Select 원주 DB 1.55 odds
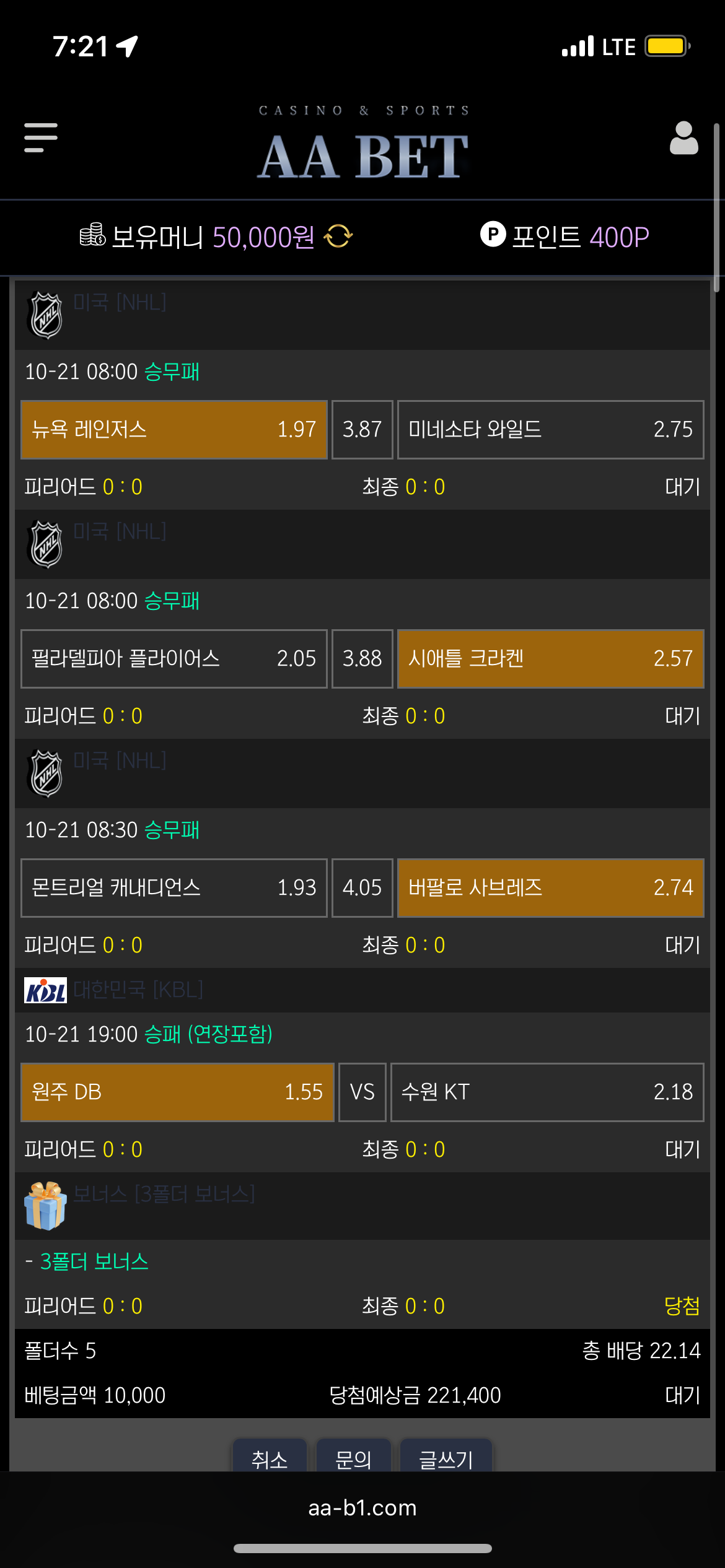The width and height of the screenshot is (725, 1568). 177,1092
